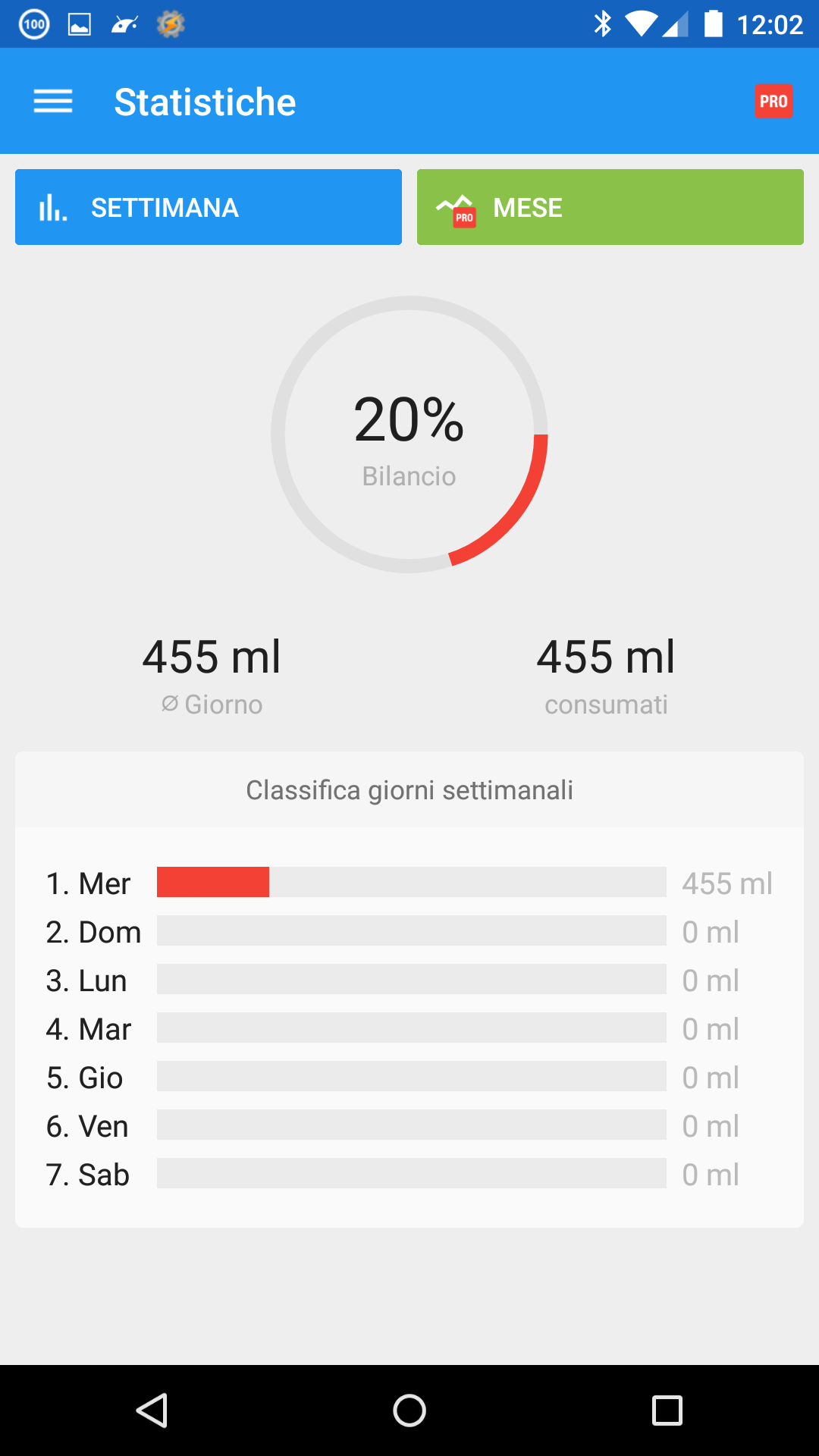Return to the home screen
The height and width of the screenshot is (1456, 819).
click(x=409, y=1410)
